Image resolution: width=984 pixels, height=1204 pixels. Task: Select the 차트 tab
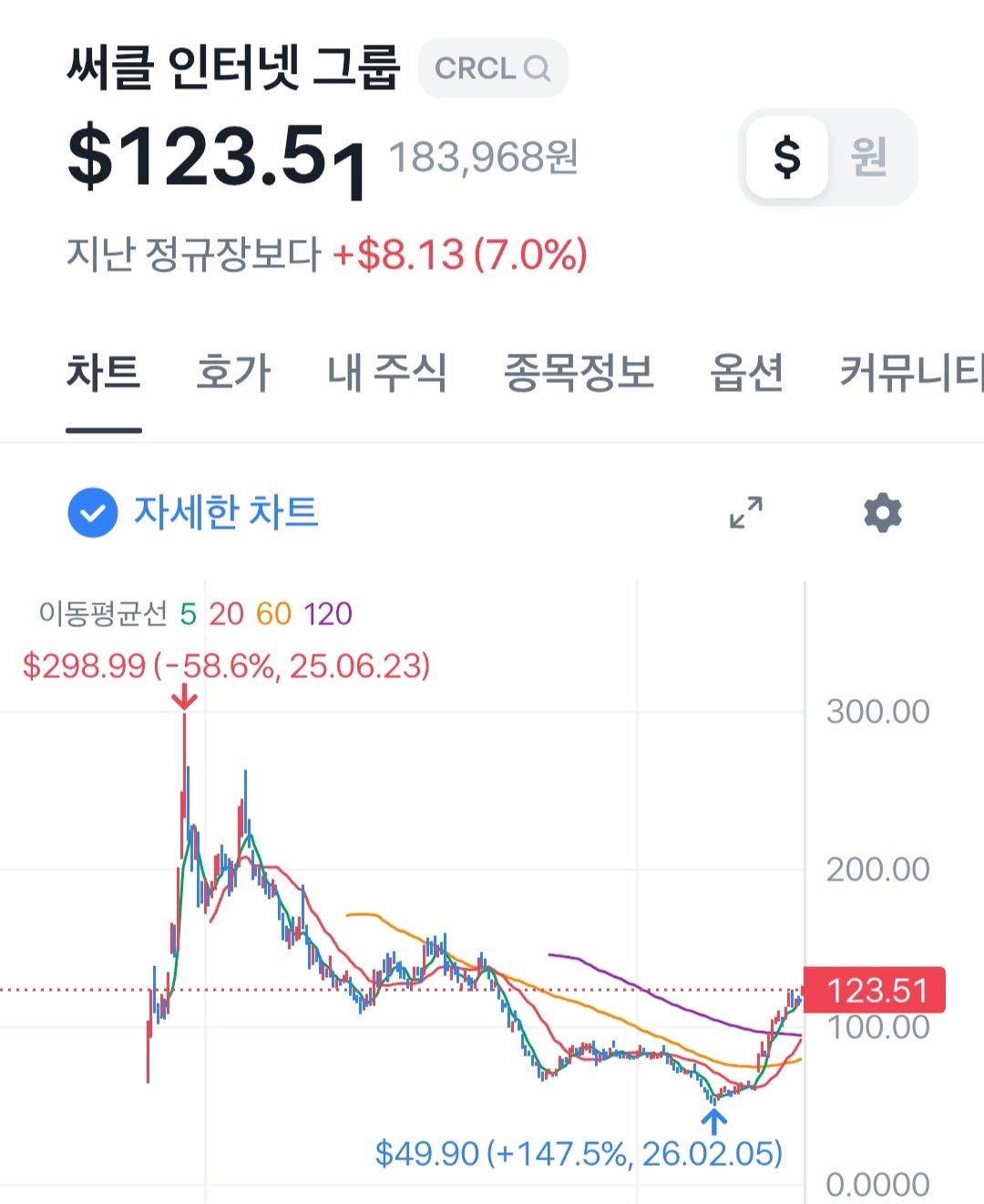[104, 373]
